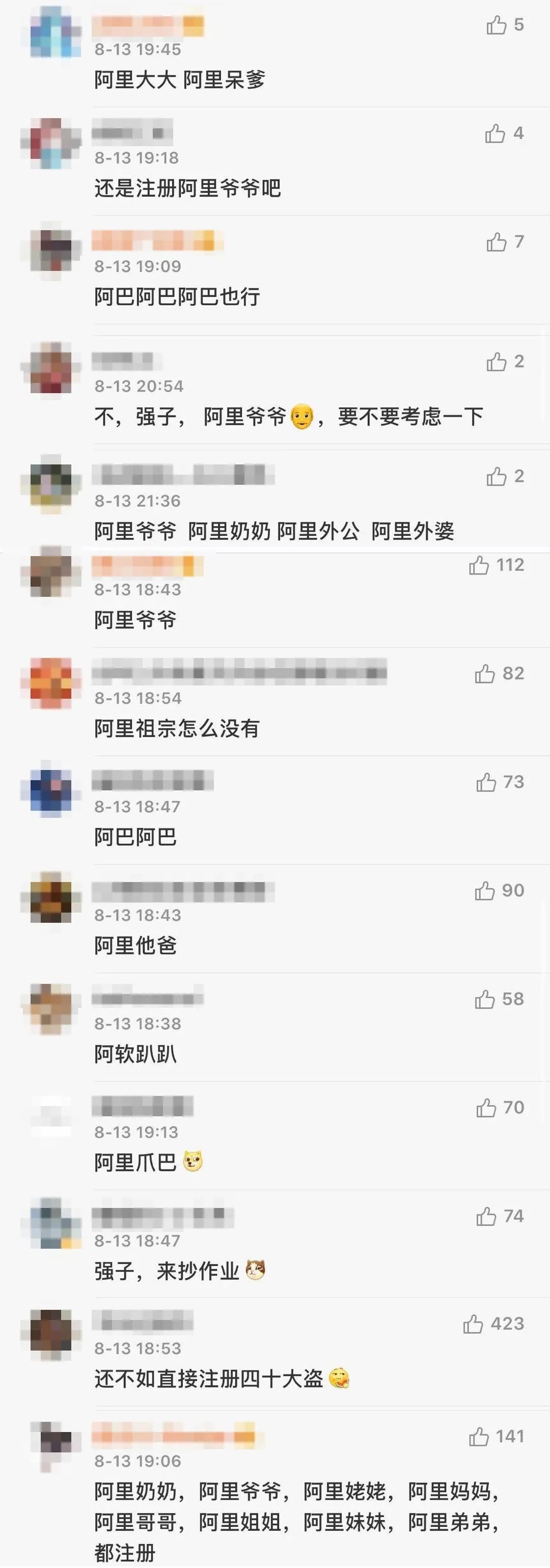Like the comment 阿巴阿巴阿巴也行
Viewport: 550px width, 1568px height.
pyautogui.click(x=497, y=242)
